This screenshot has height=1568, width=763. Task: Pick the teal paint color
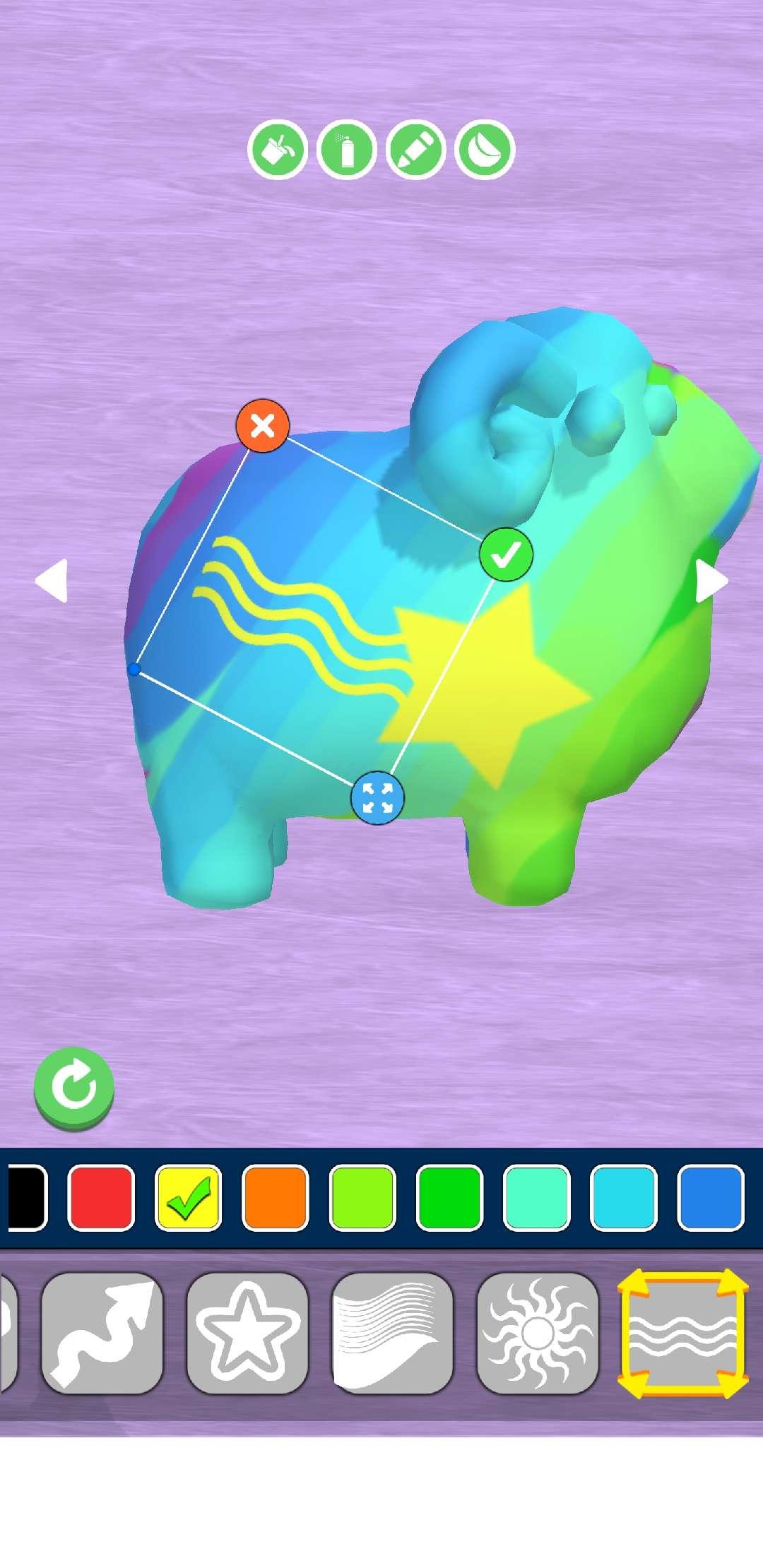(x=537, y=1194)
